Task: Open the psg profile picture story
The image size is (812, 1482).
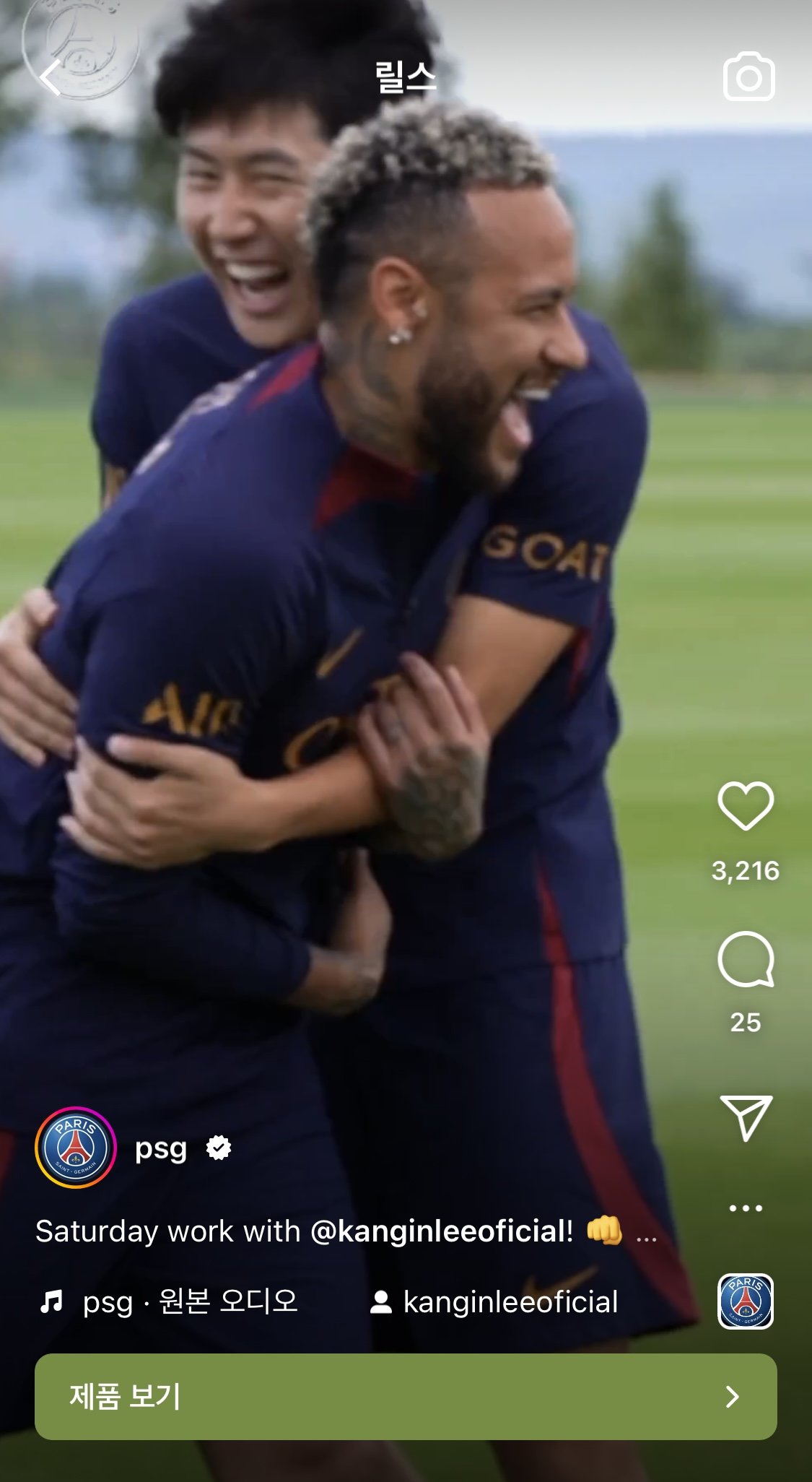Action: [x=76, y=1148]
